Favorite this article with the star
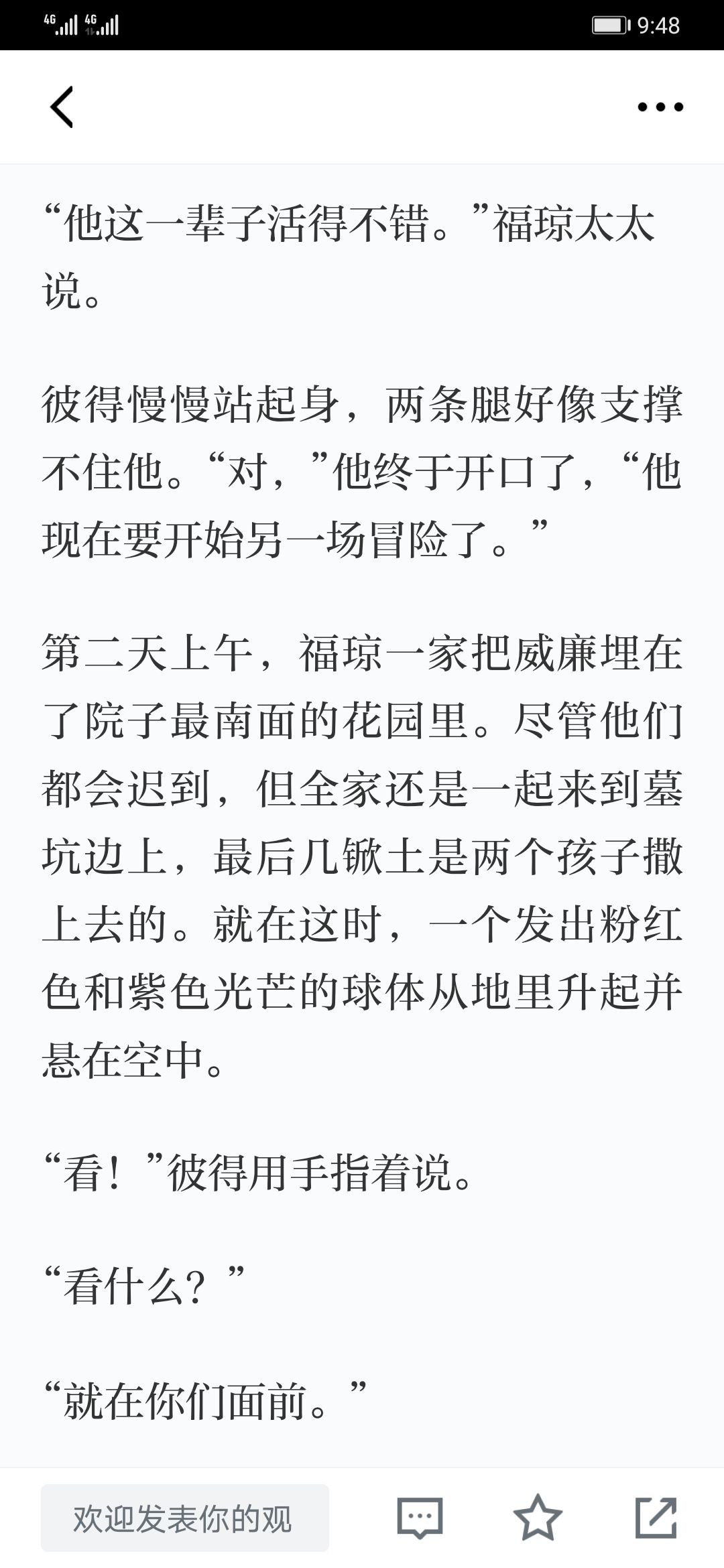 click(x=538, y=1518)
